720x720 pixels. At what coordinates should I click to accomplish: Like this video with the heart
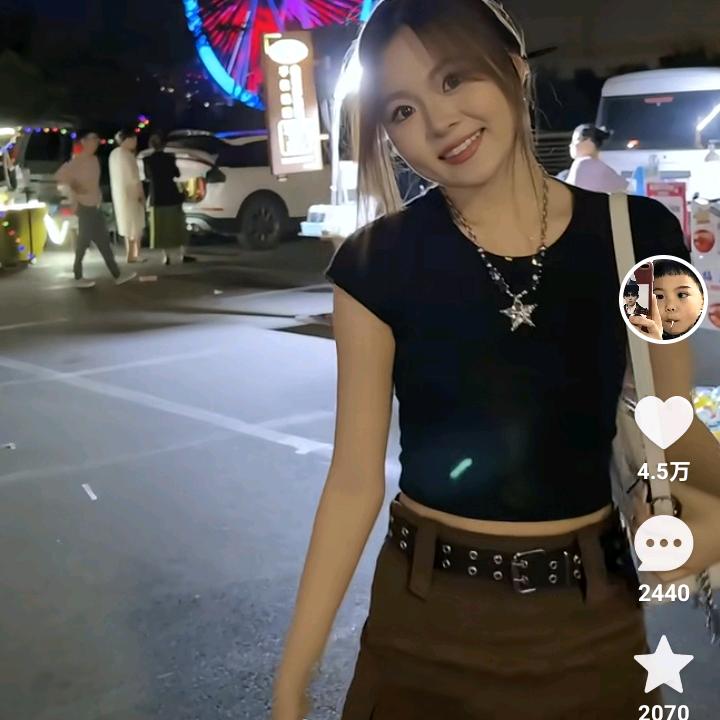coord(664,422)
